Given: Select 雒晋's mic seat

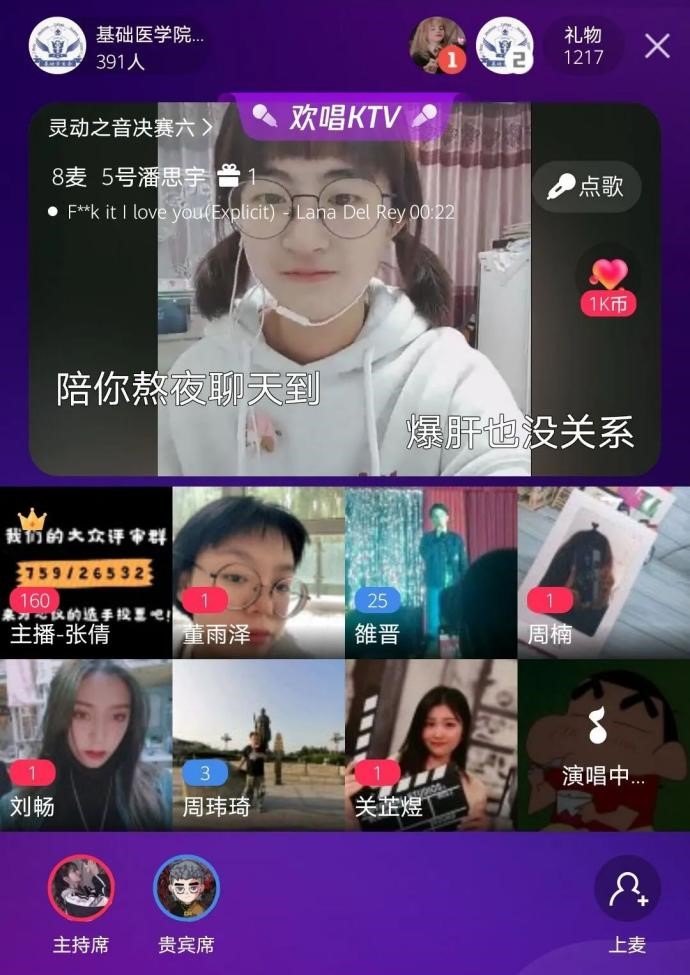Looking at the screenshot, I should 430,572.
